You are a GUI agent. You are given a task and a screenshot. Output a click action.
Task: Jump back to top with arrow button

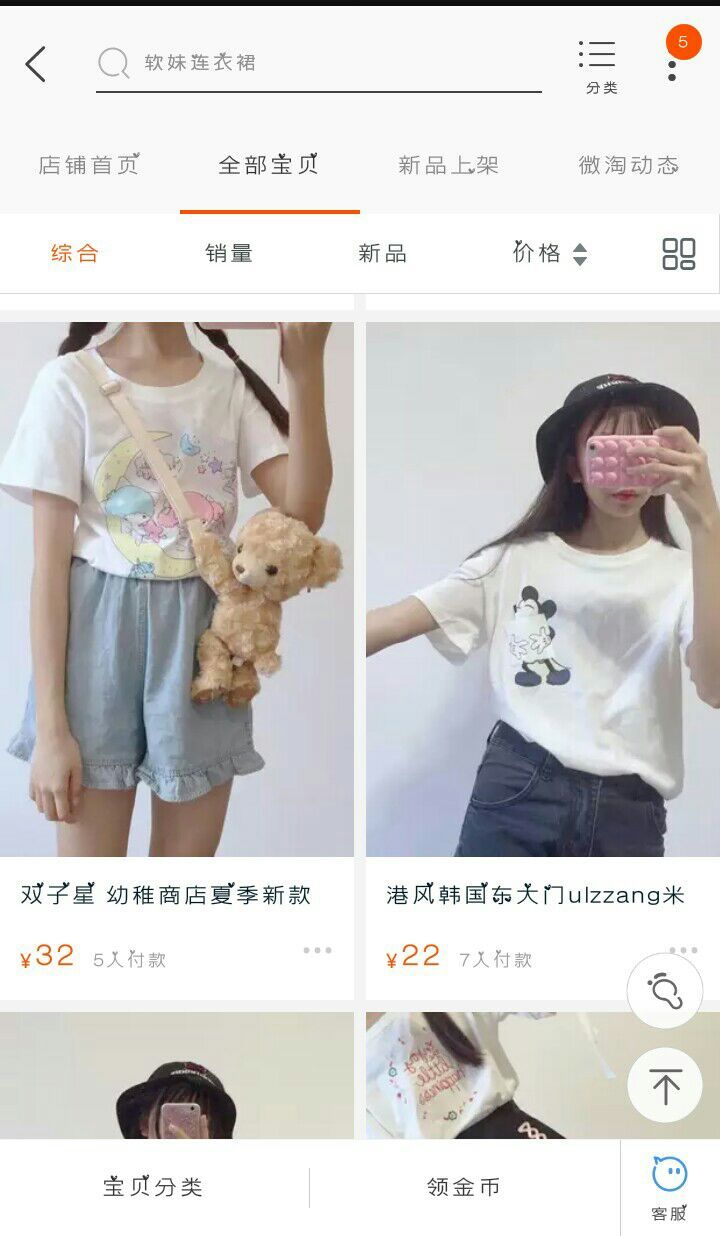pyautogui.click(x=665, y=1085)
